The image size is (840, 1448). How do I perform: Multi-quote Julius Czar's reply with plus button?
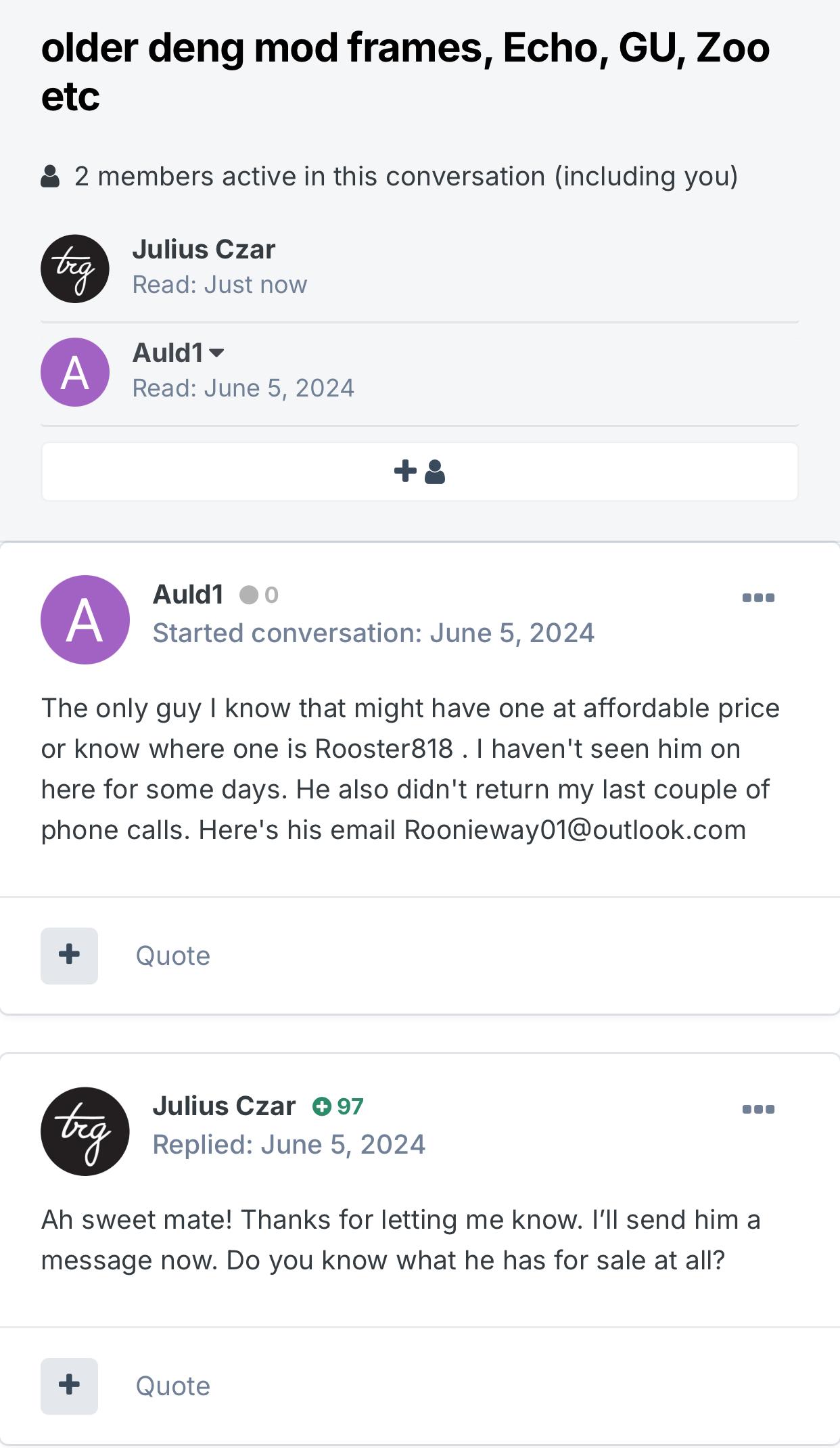(69, 1386)
